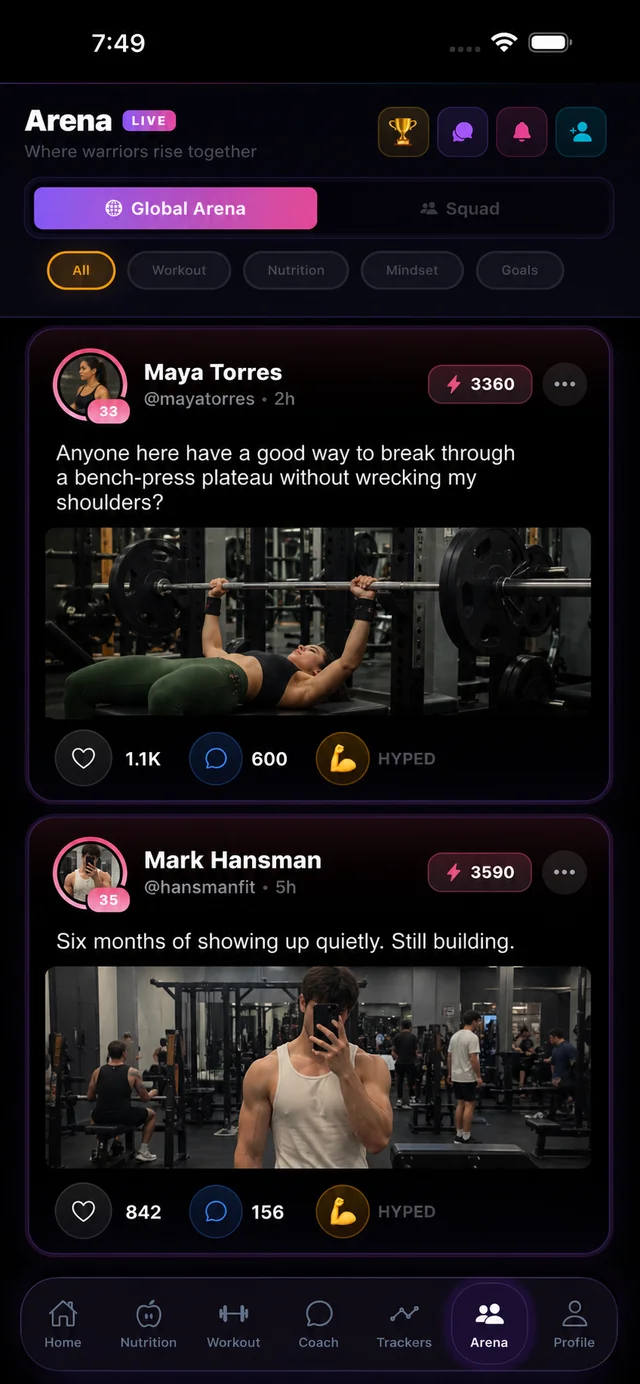
Task: View comments on Mark Hansman's post
Action: 216,1212
